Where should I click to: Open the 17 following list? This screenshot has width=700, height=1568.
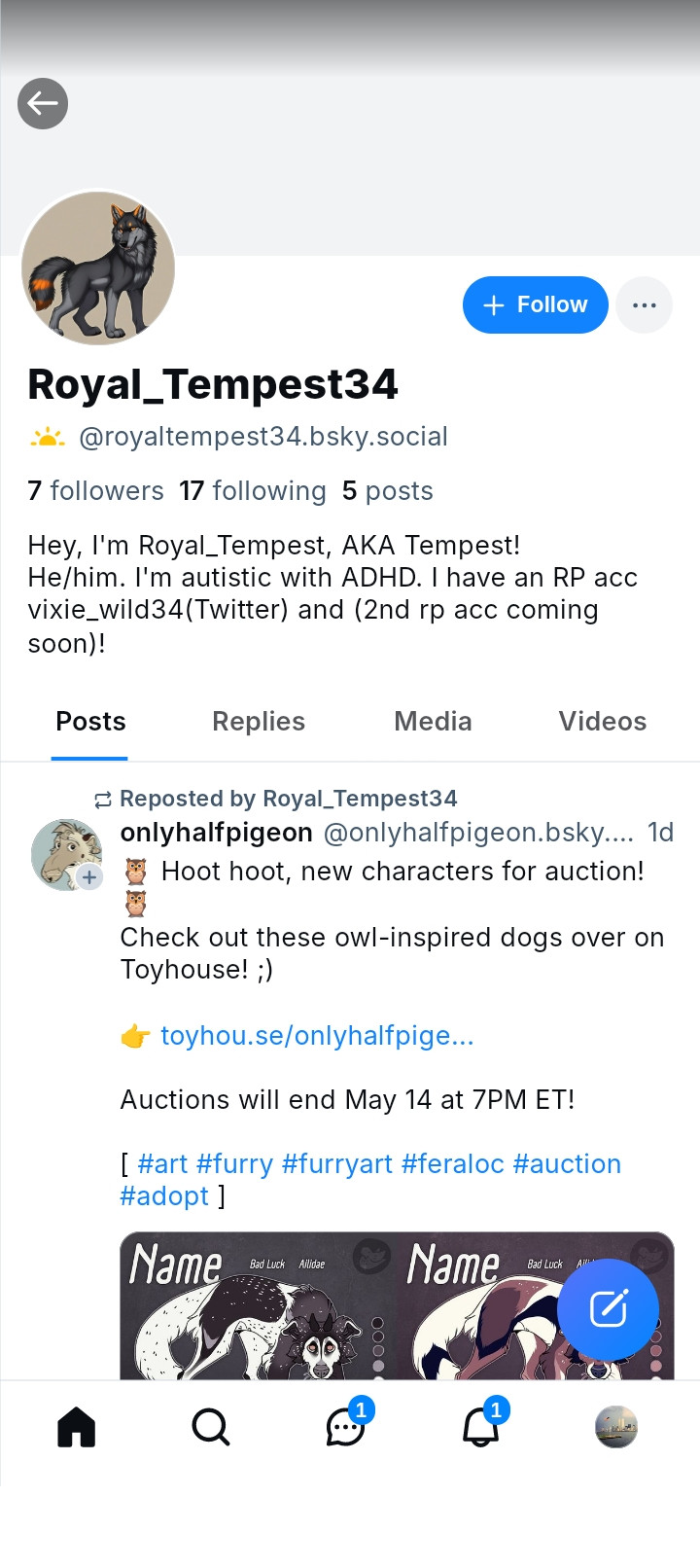pyautogui.click(x=253, y=490)
